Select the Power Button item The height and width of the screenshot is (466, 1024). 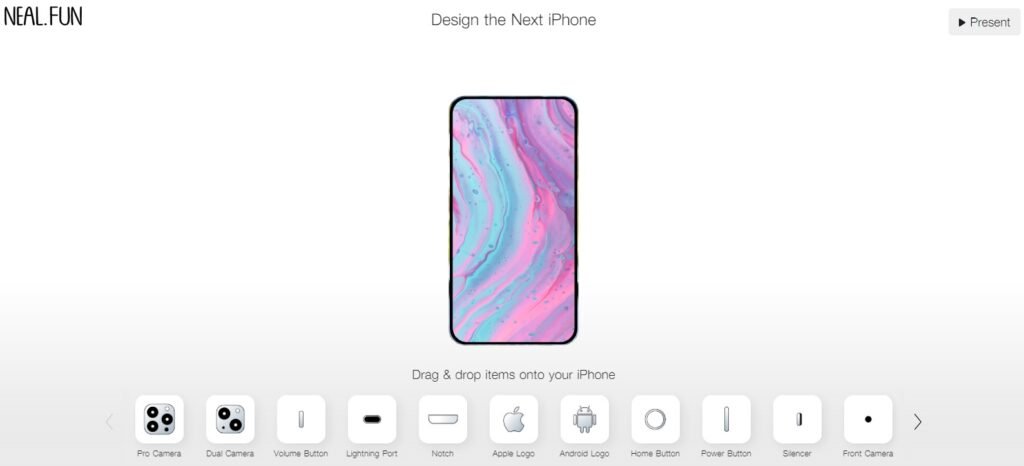(x=726, y=420)
